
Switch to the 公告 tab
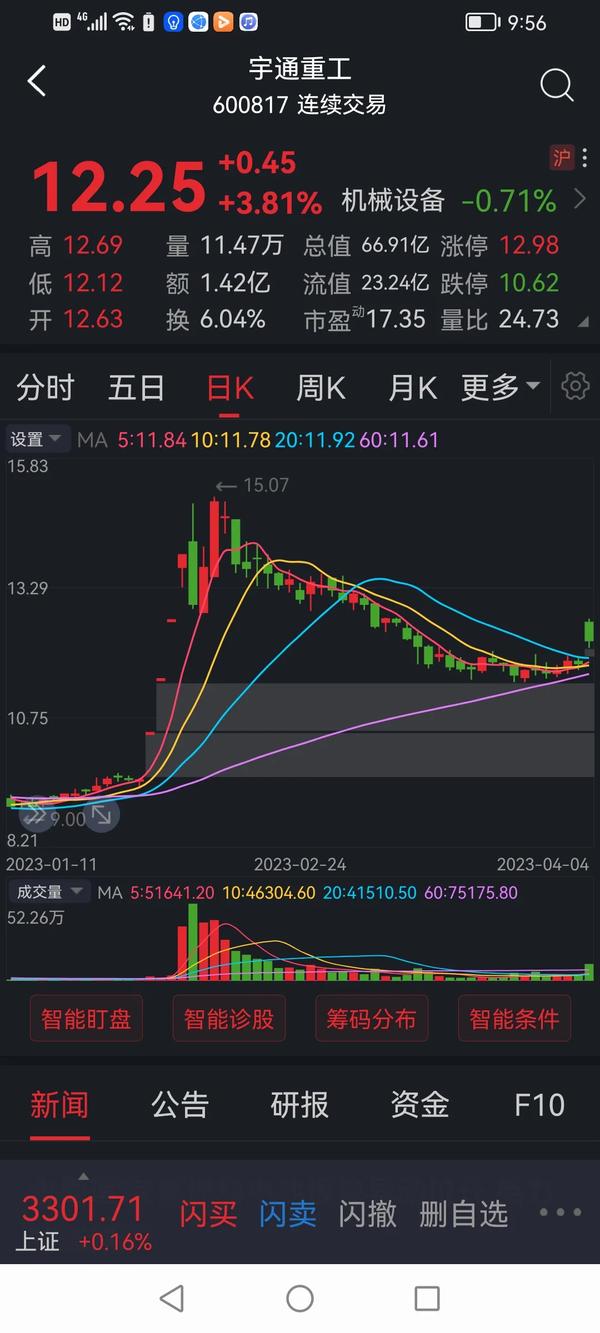click(180, 1105)
